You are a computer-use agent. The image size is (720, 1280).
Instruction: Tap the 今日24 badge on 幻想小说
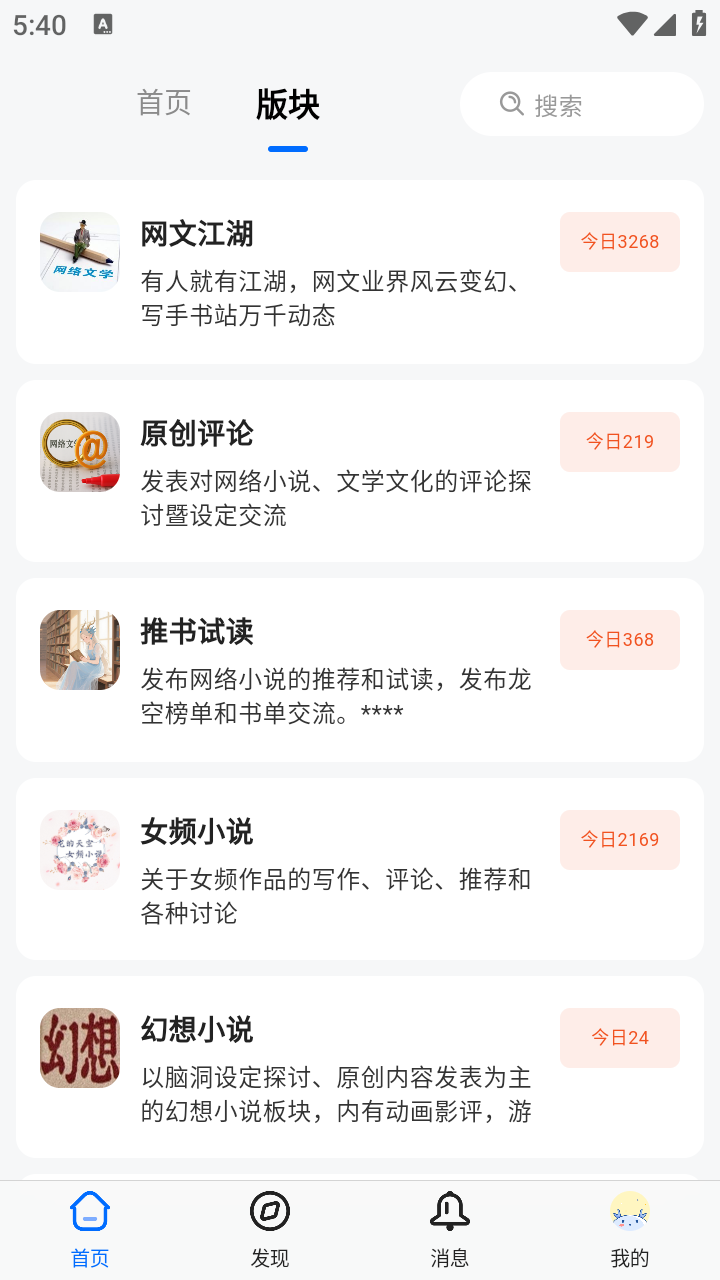click(619, 1037)
